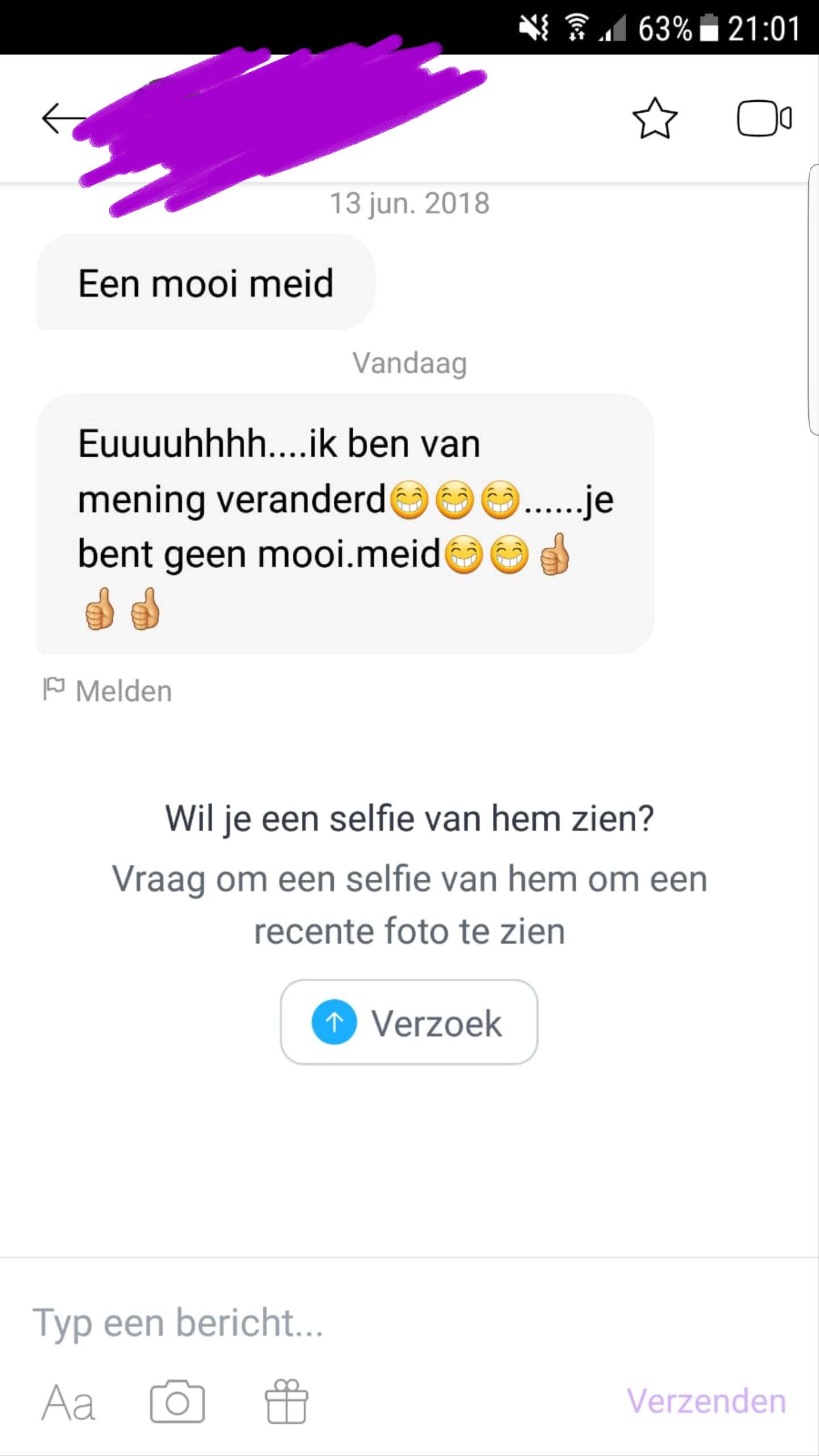Screen dimensions: 819x1456
Task: Go back using the arrow icon
Action: click(x=61, y=118)
